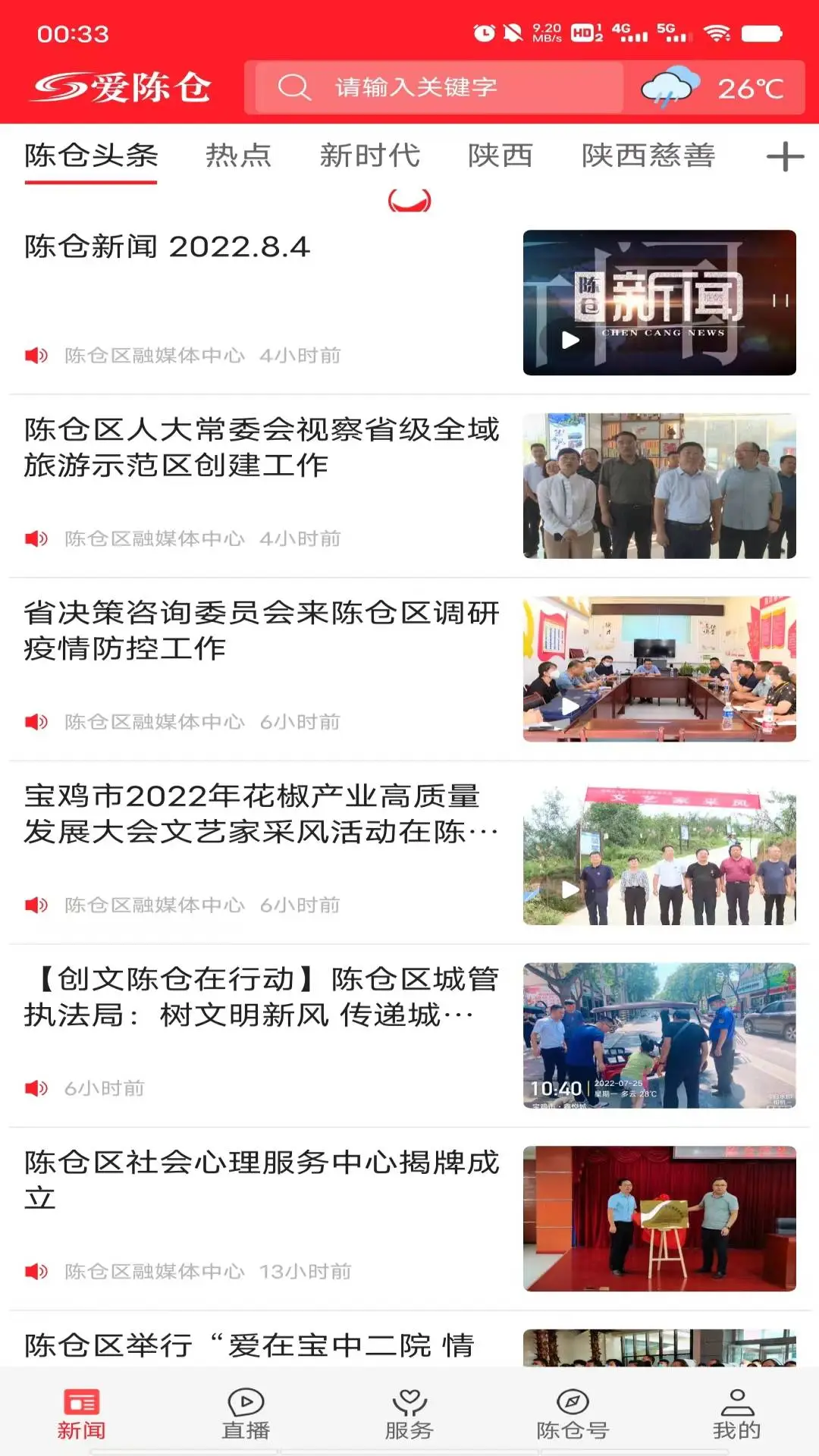Viewport: 819px width, 1456px height.
Task: Select the 陕西慈善 channel tab
Action: (x=648, y=155)
